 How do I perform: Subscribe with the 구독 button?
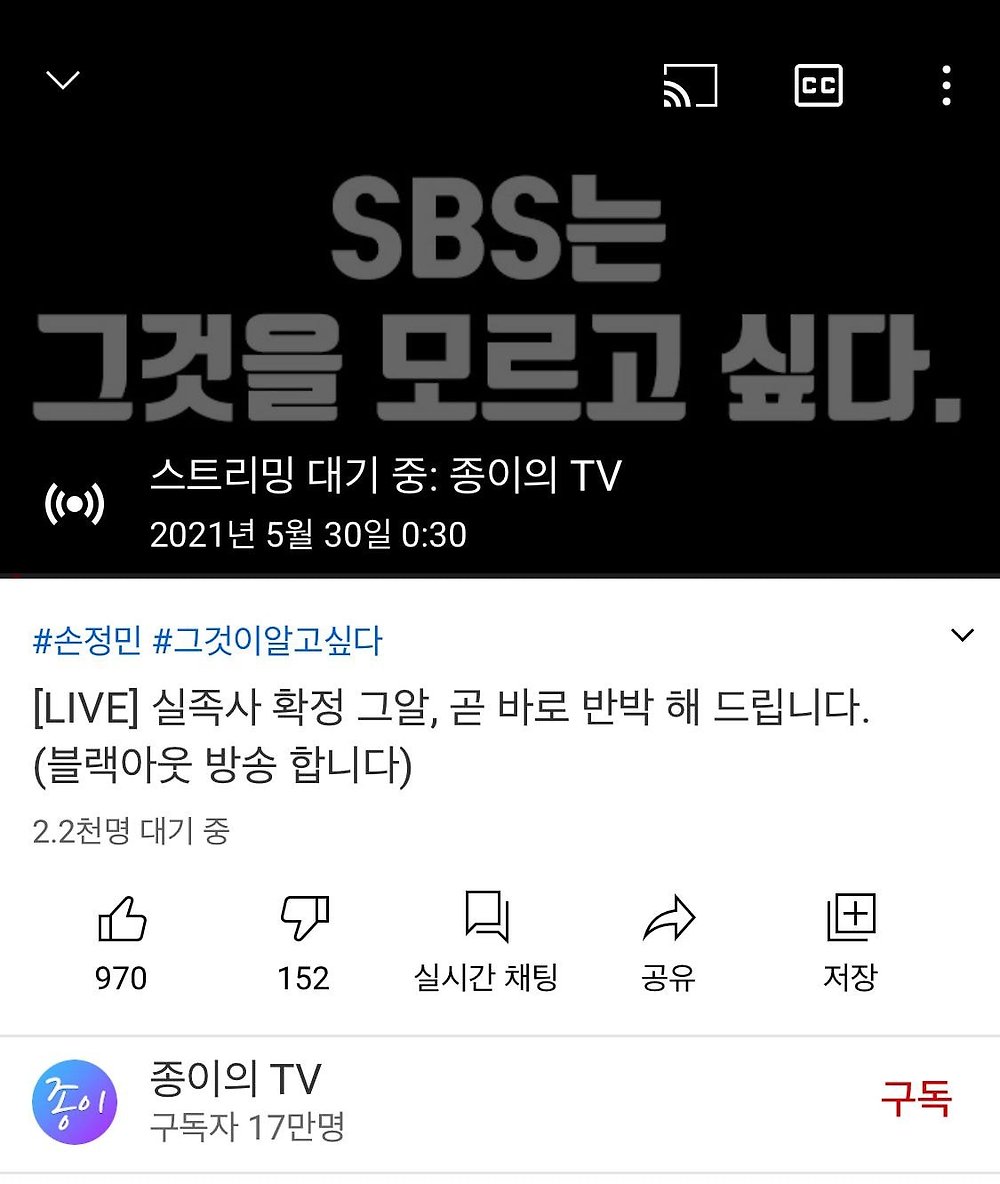pyautogui.click(x=915, y=1099)
